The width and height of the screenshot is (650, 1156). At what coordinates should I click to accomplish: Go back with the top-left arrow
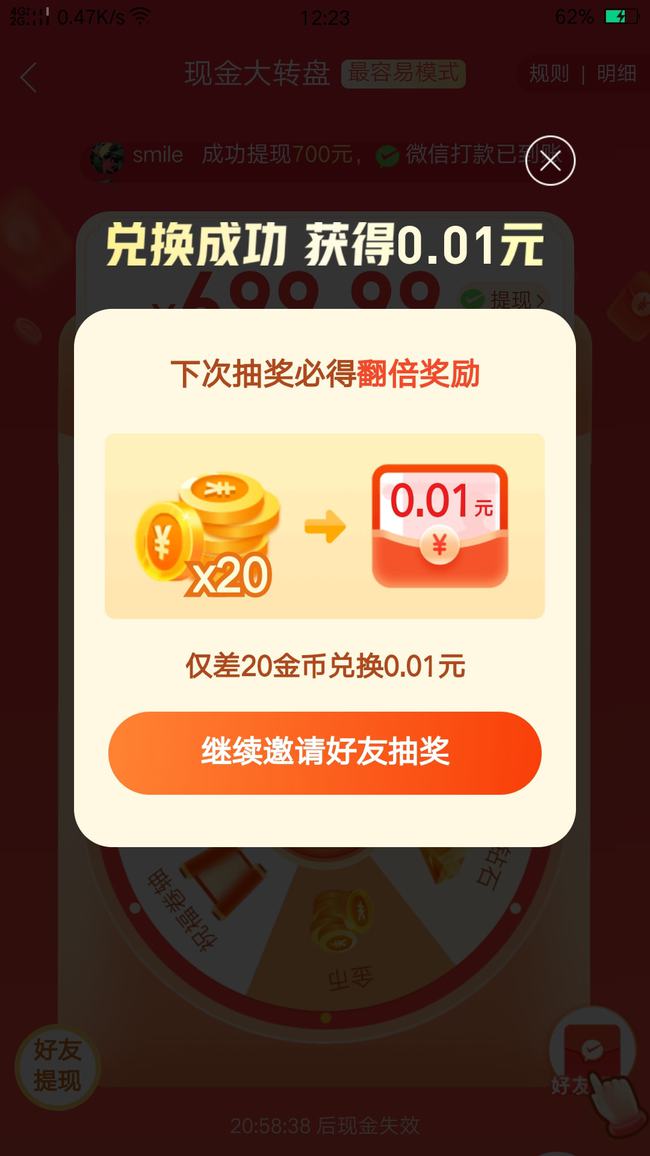pos(29,76)
